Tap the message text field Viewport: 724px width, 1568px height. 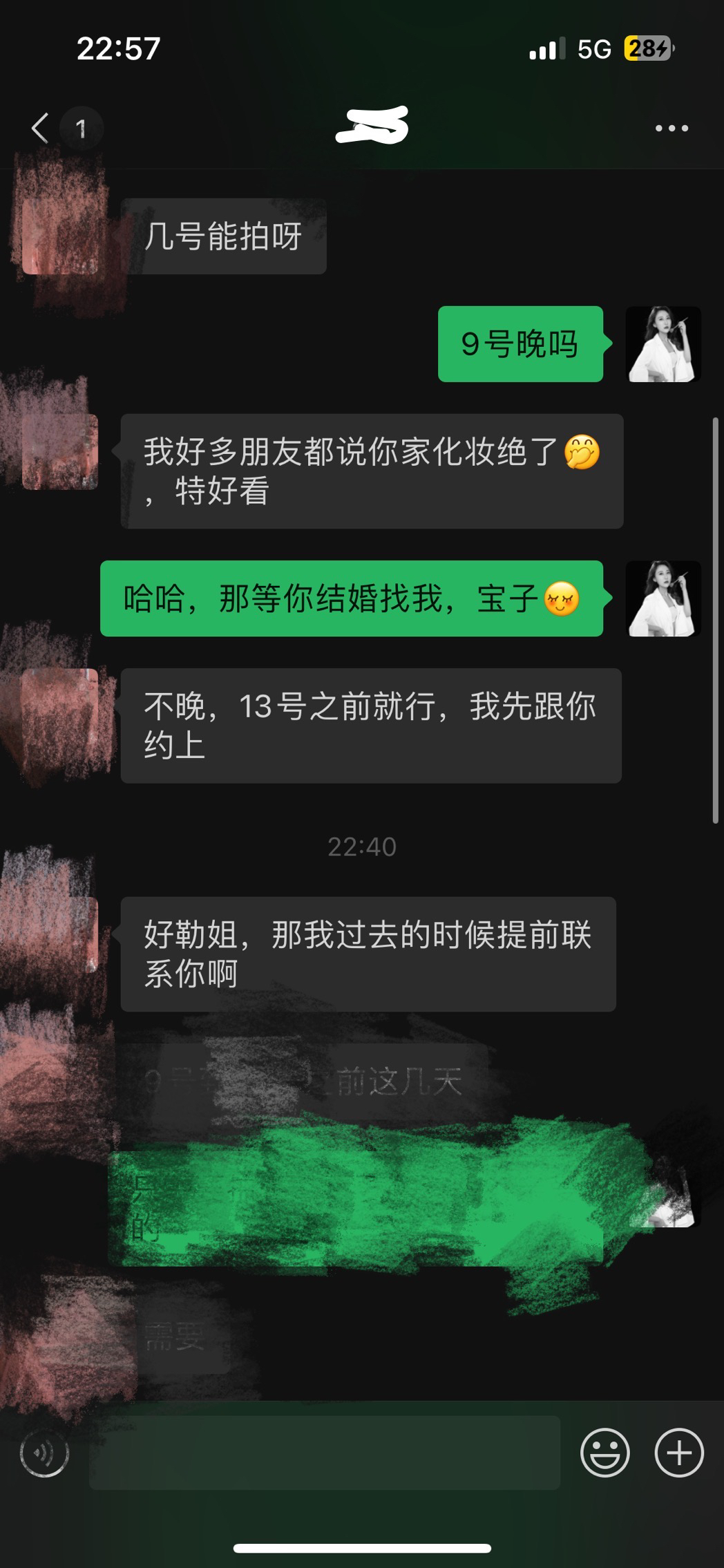coord(325,1453)
